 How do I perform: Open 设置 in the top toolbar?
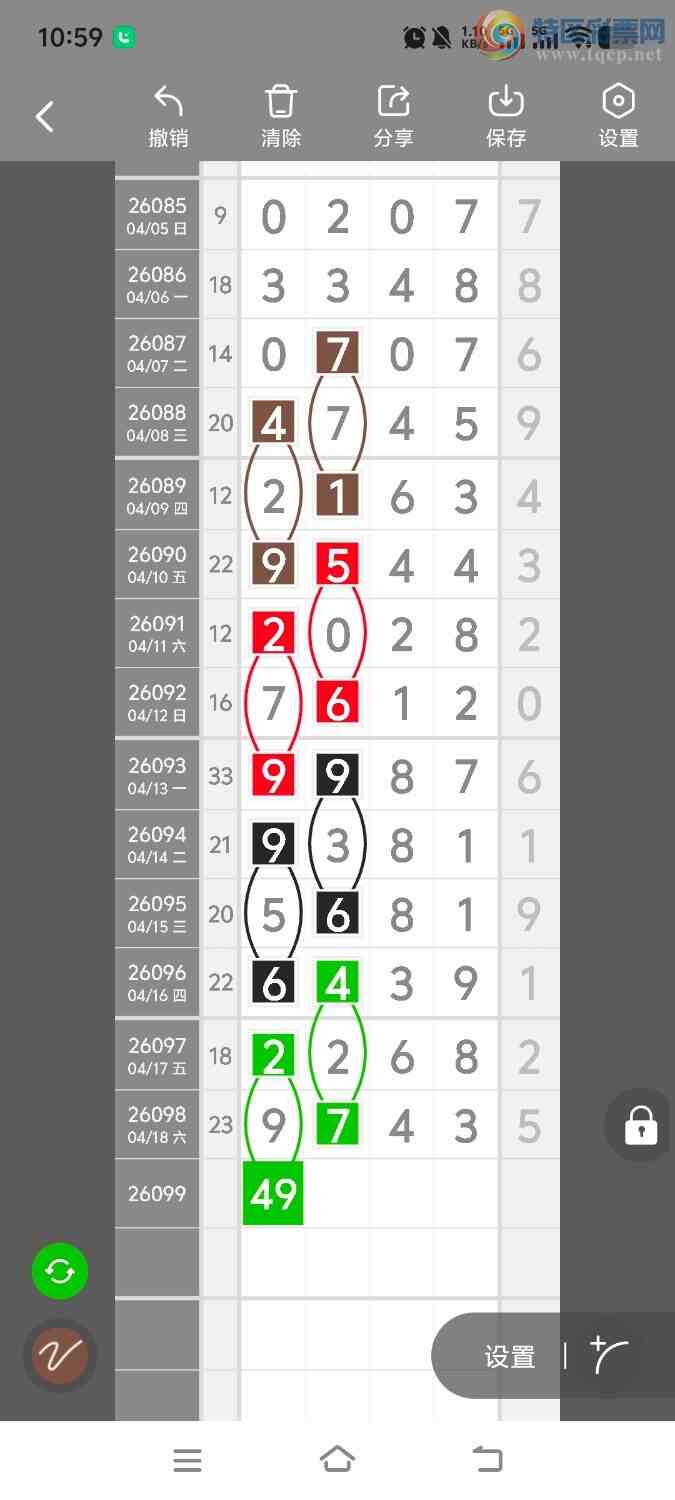pyautogui.click(x=618, y=116)
